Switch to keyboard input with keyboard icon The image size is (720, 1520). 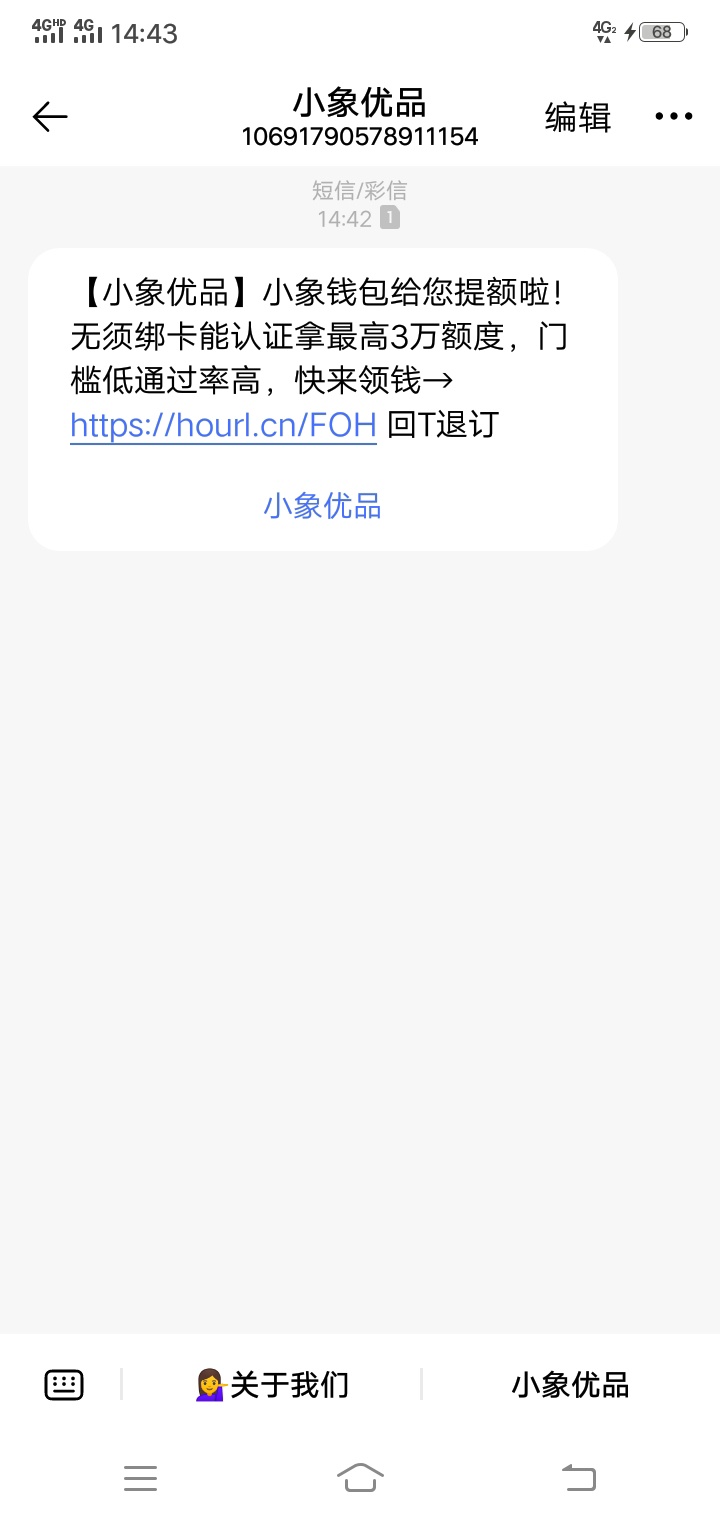coord(64,1385)
